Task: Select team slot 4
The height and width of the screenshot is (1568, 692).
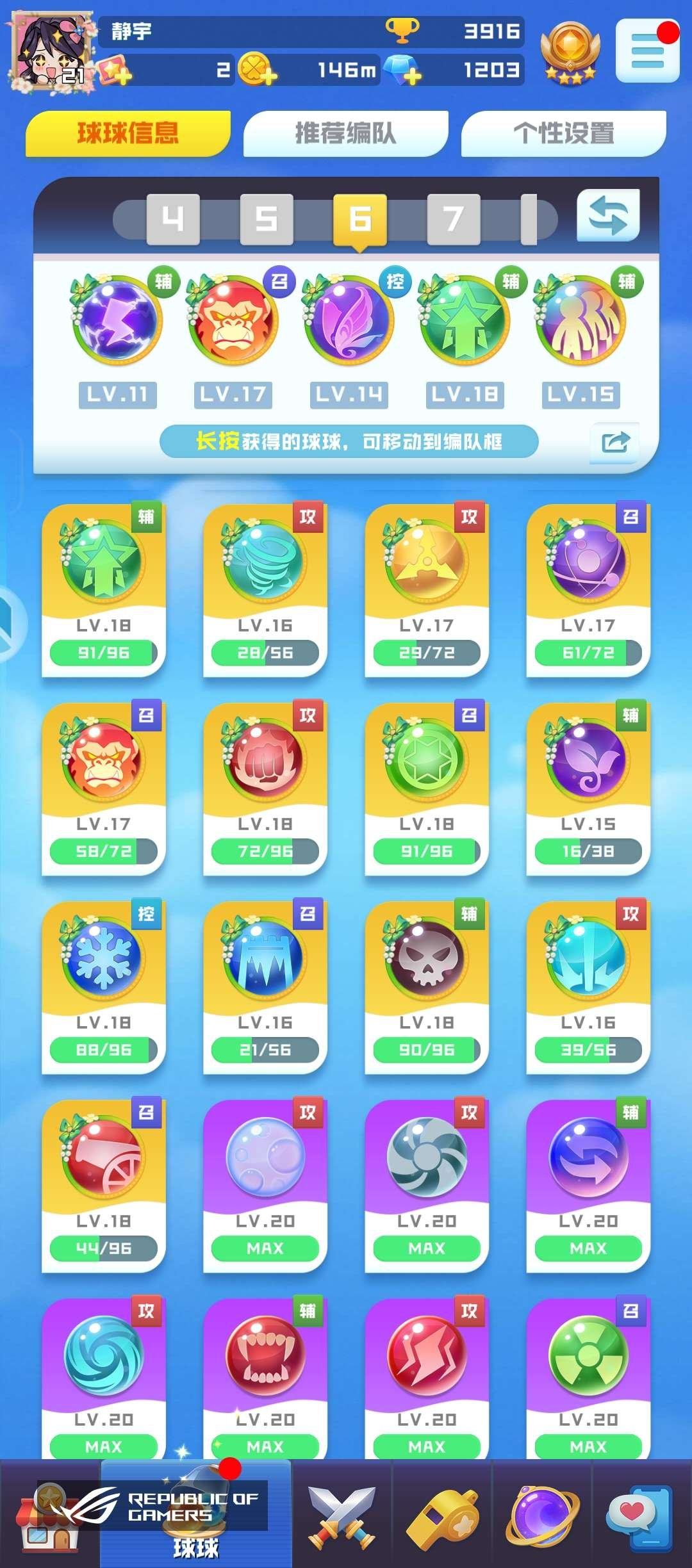Action: point(173,219)
